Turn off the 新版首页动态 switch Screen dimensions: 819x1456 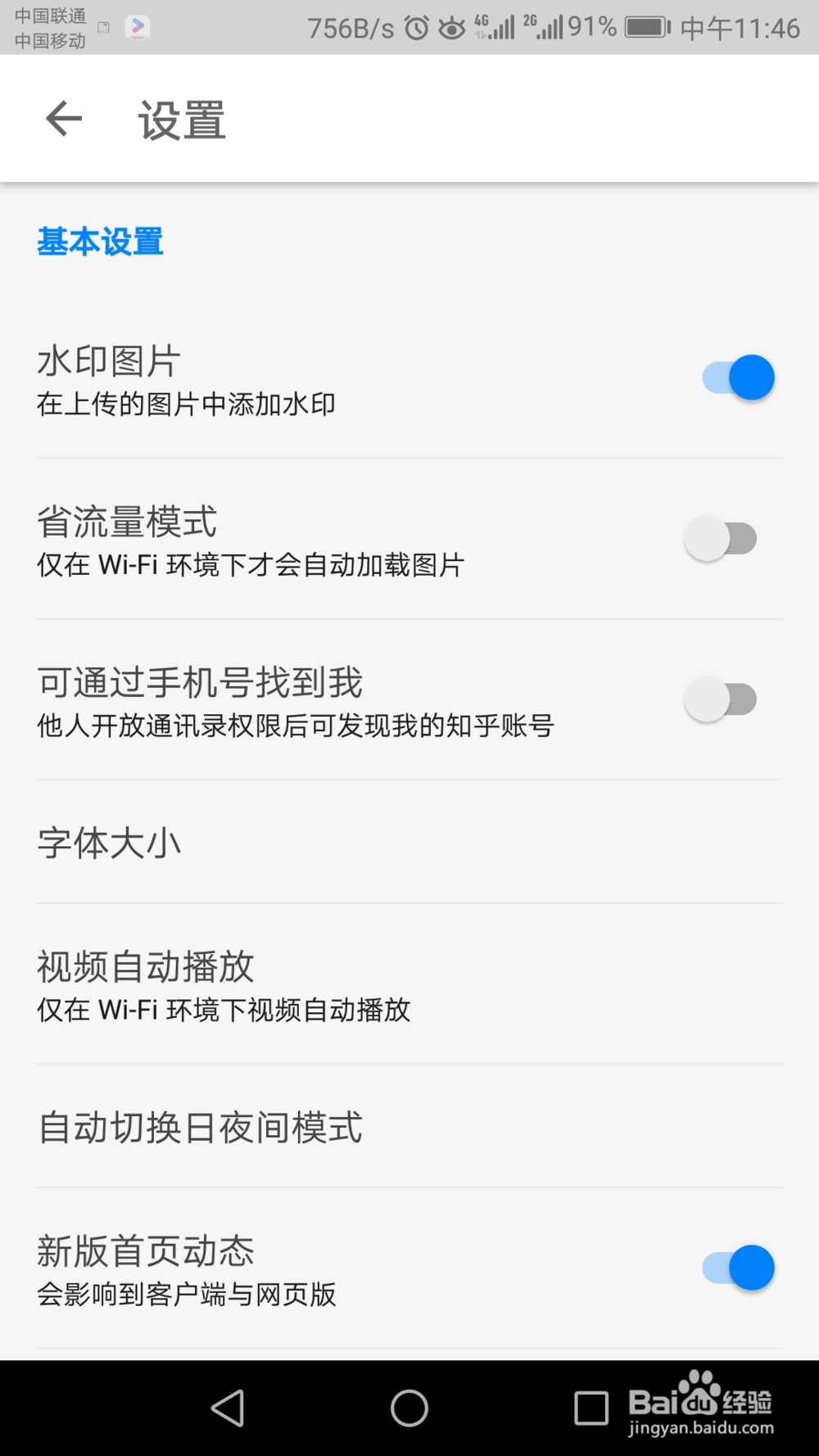pyautogui.click(x=735, y=1268)
